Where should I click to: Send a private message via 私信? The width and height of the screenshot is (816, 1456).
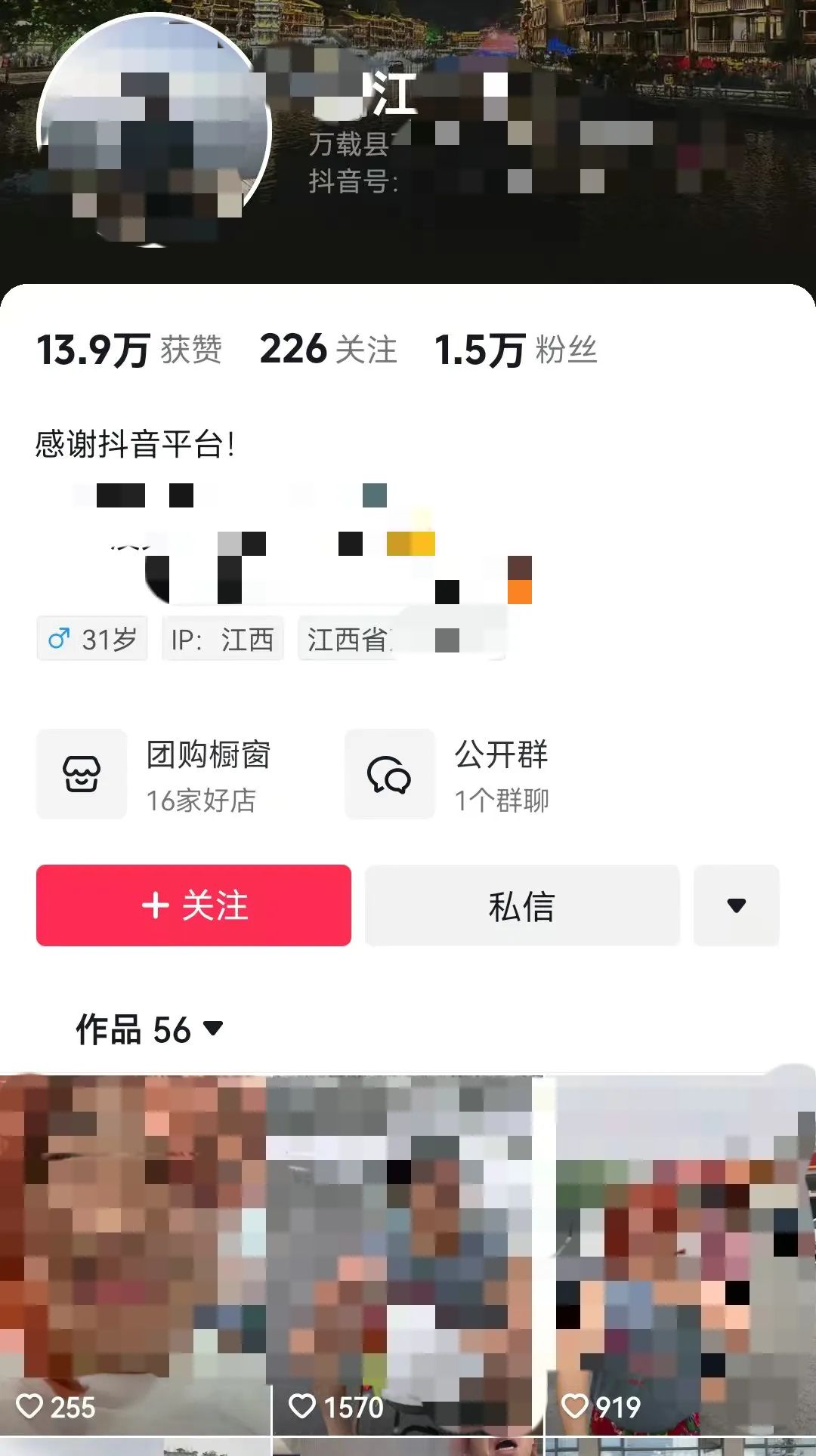[x=522, y=905]
